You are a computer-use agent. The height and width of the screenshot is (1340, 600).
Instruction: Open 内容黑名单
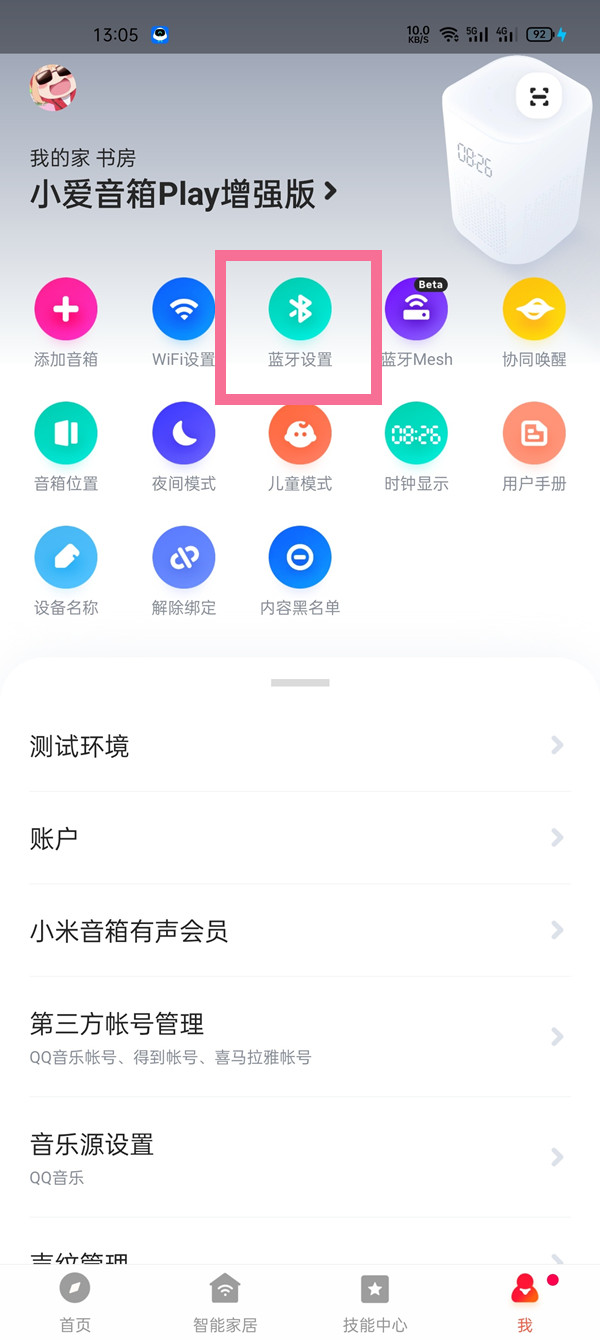pos(300,558)
